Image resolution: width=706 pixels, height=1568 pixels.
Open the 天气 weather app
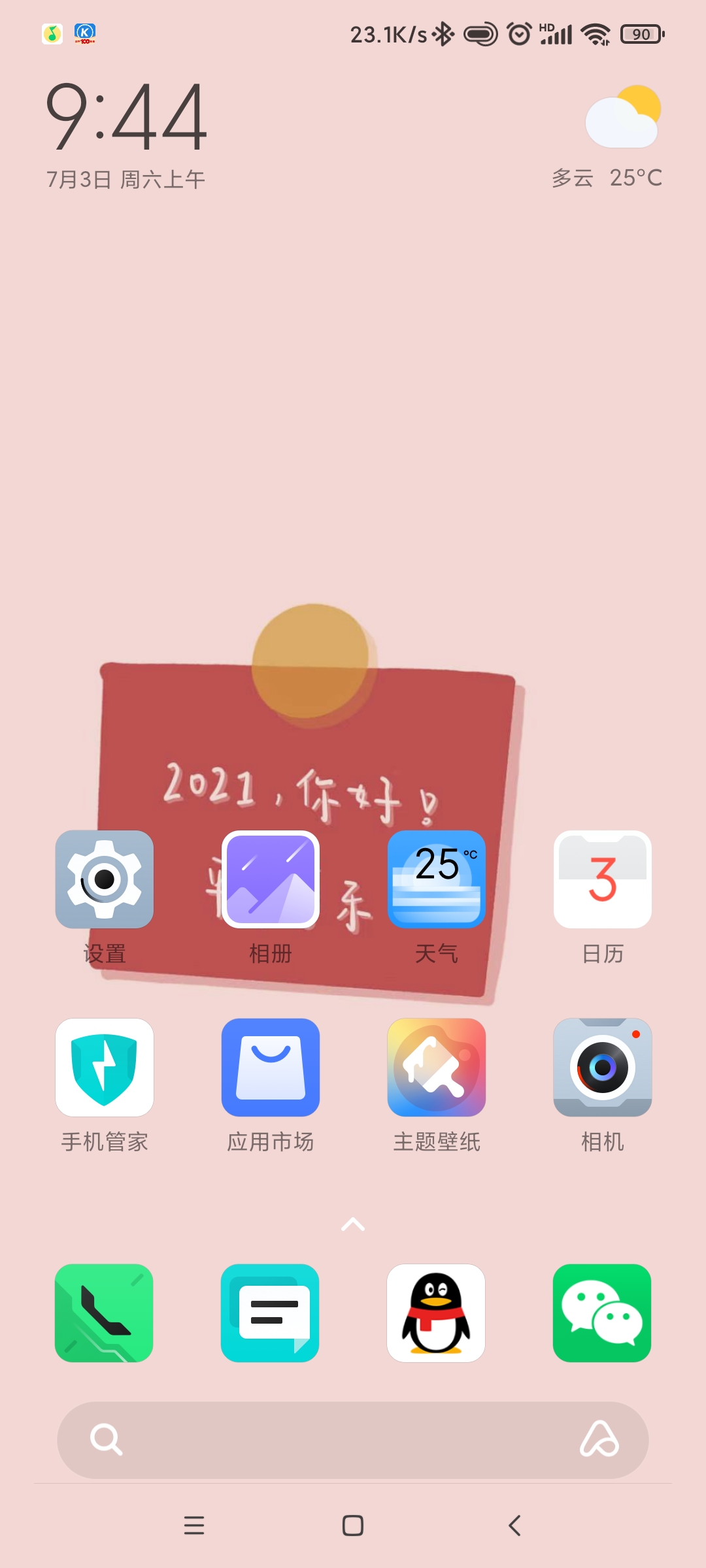point(436,879)
